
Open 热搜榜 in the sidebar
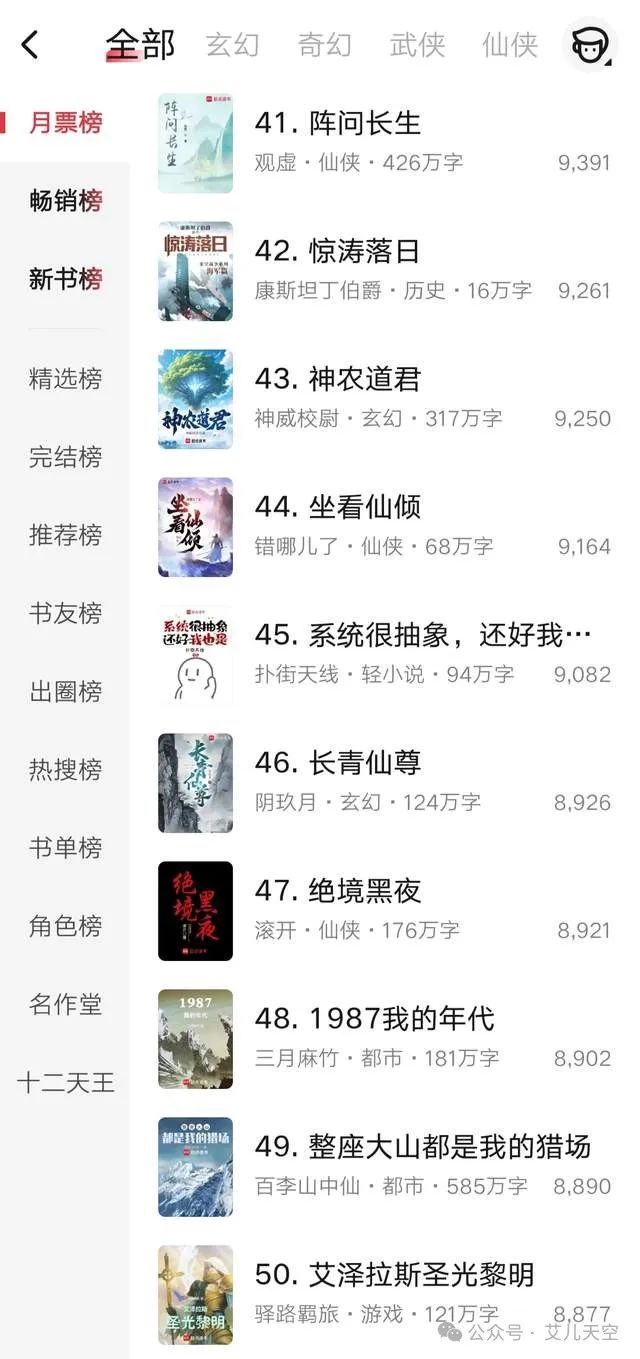65,769
